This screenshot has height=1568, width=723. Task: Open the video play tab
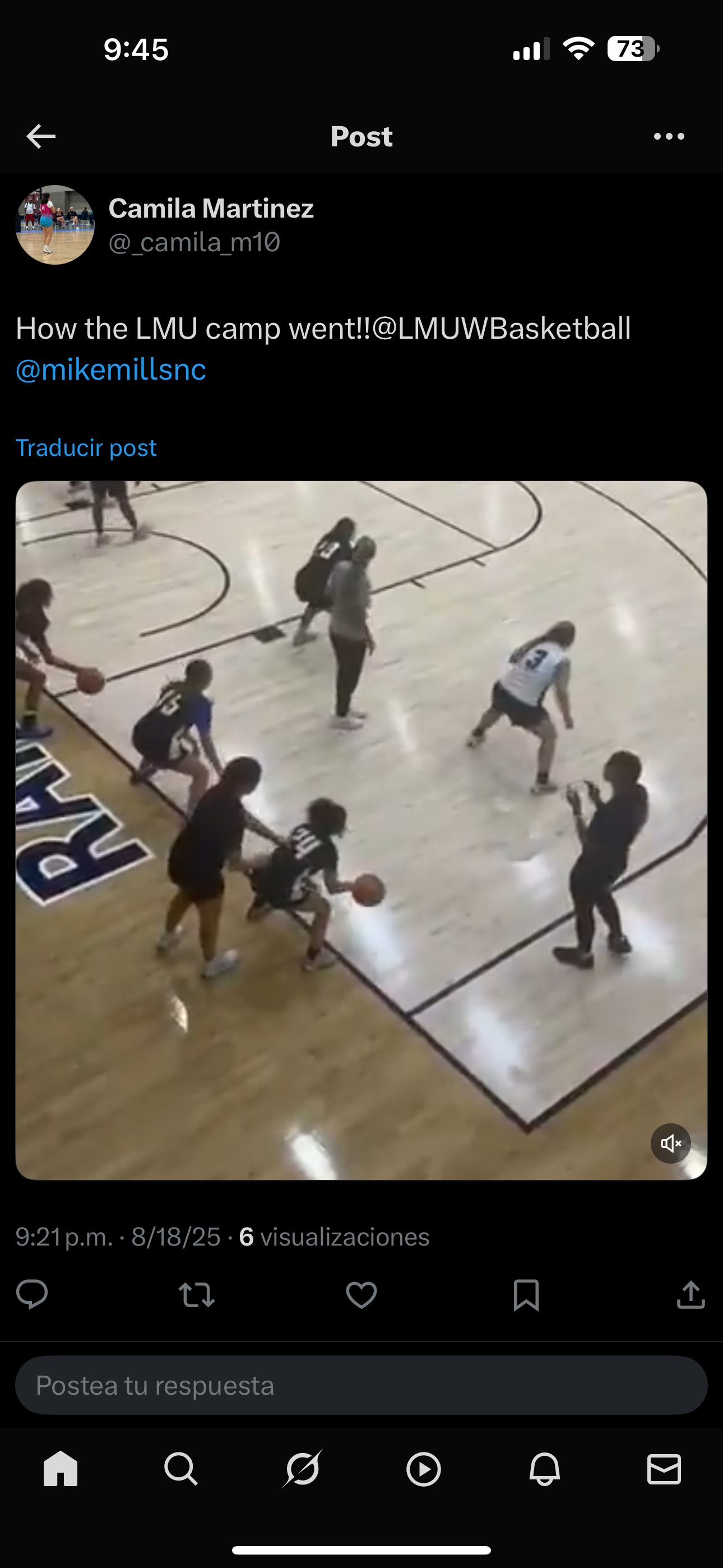pyautogui.click(x=424, y=1469)
